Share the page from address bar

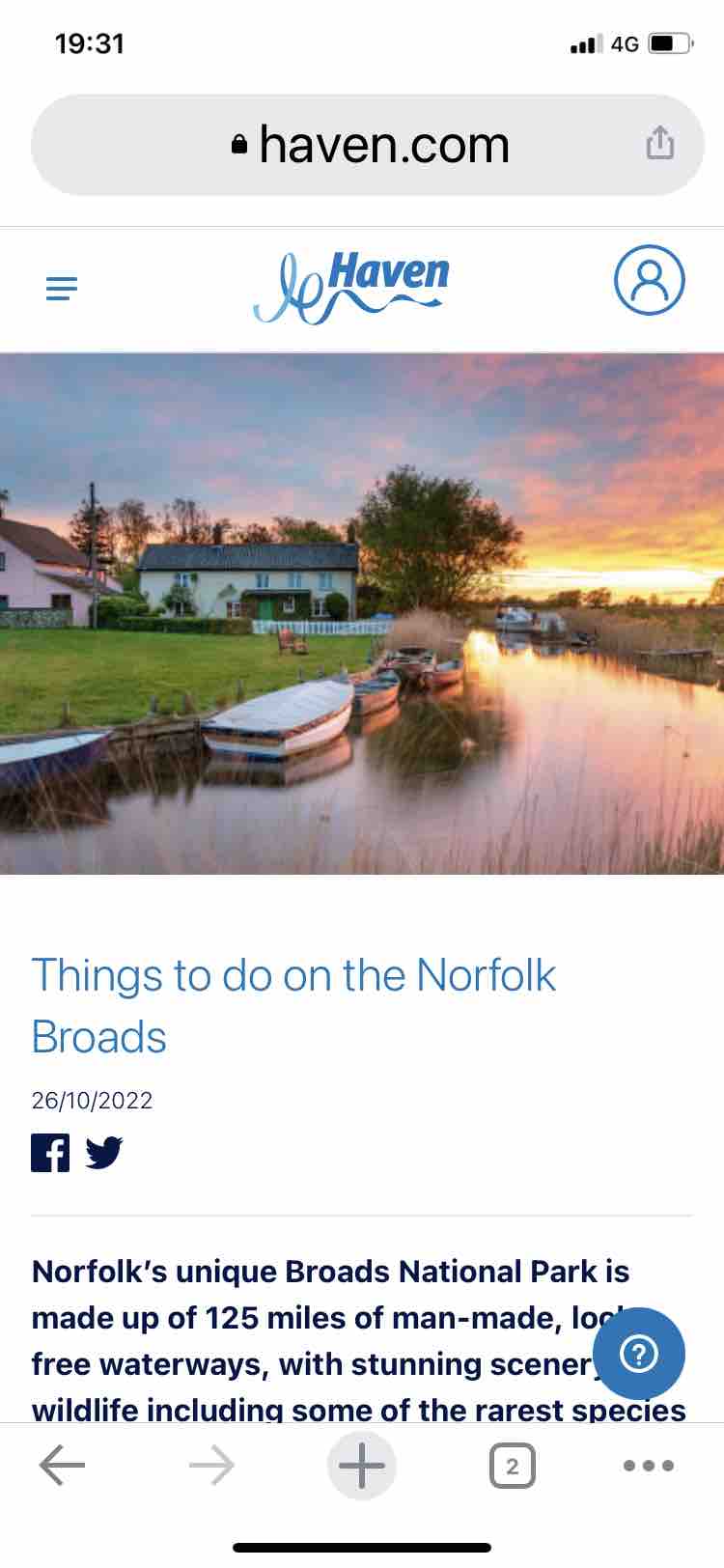tap(660, 143)
